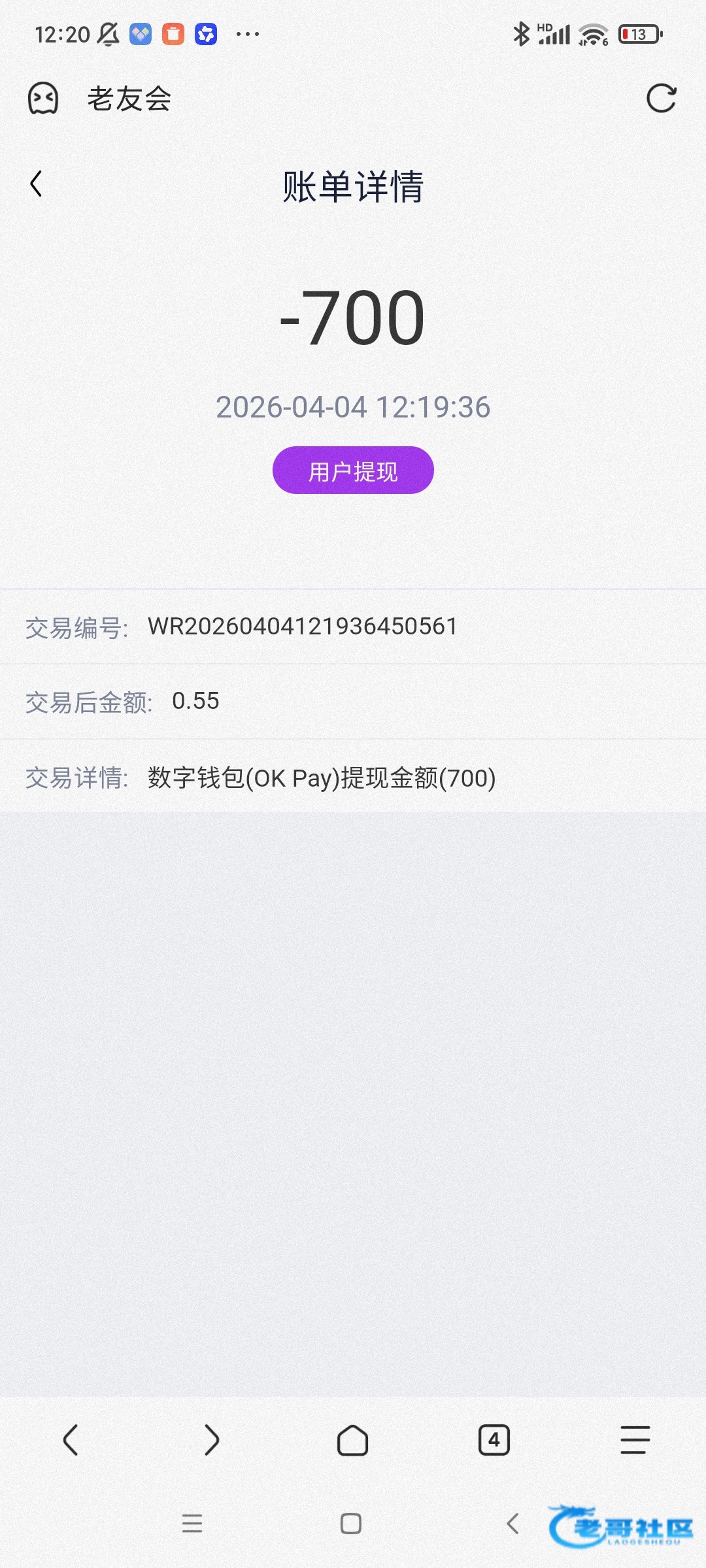Reload the page with the refresh icon
The height and width of the screenshot is (1568, 706).
[x=661, y=99]
